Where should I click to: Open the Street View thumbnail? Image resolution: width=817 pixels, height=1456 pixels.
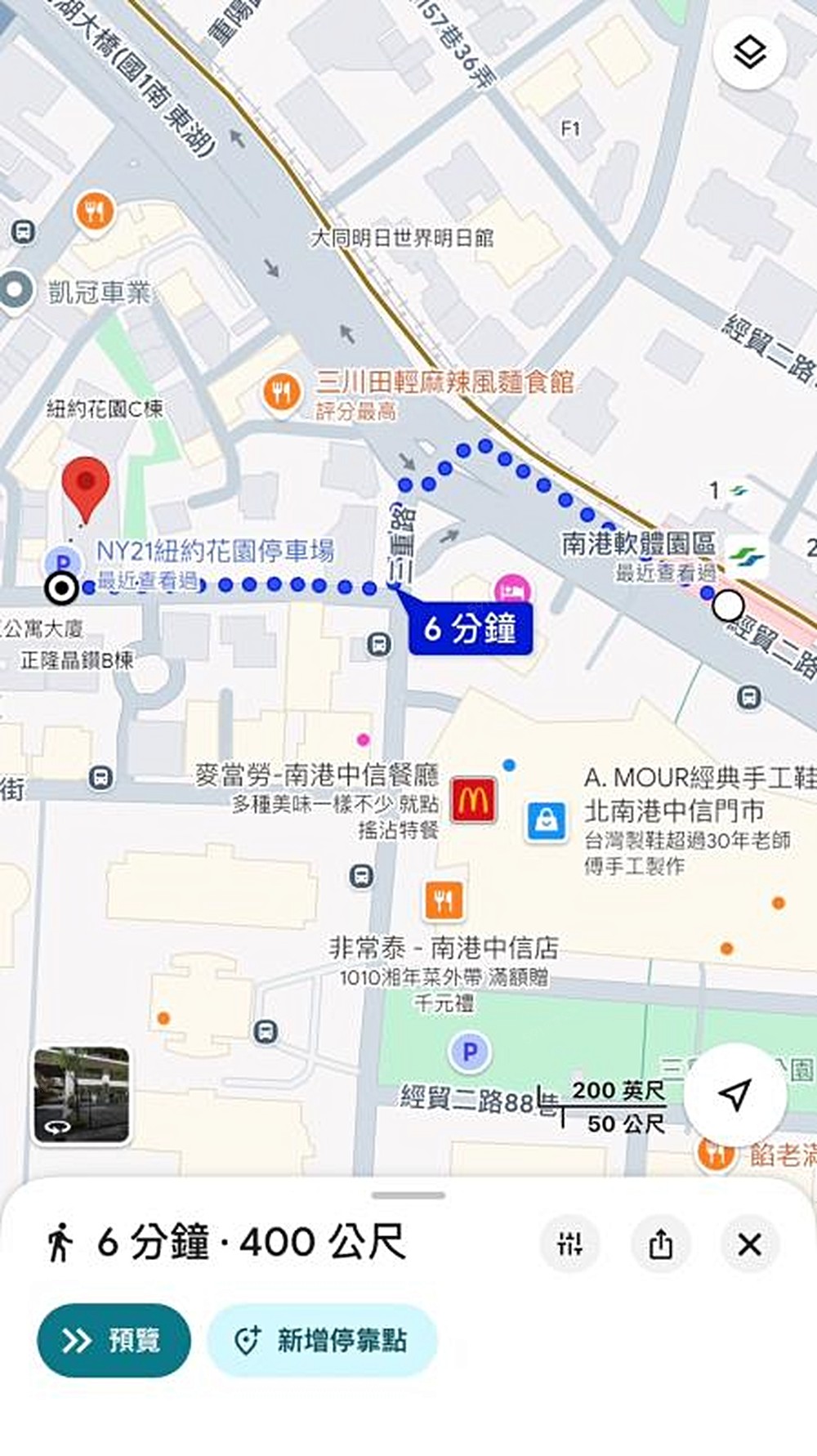click(81, 1095)
